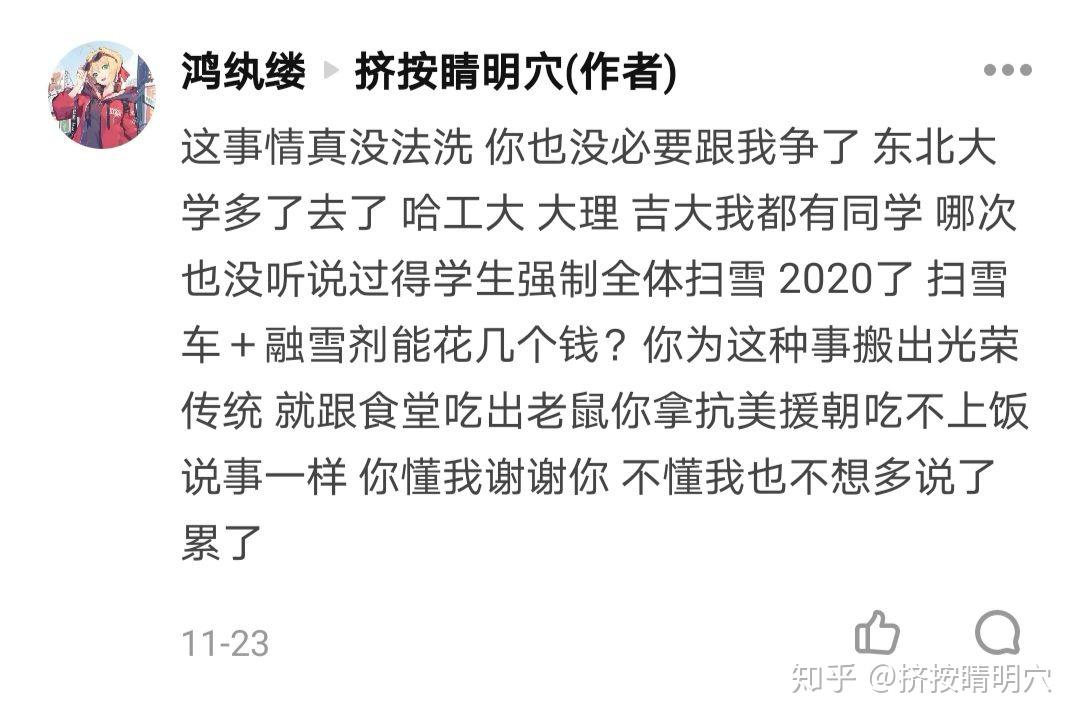Open 鸿纨缕's profile avatar
Viewport: 1080px width, 723px height.
[102, 95]
